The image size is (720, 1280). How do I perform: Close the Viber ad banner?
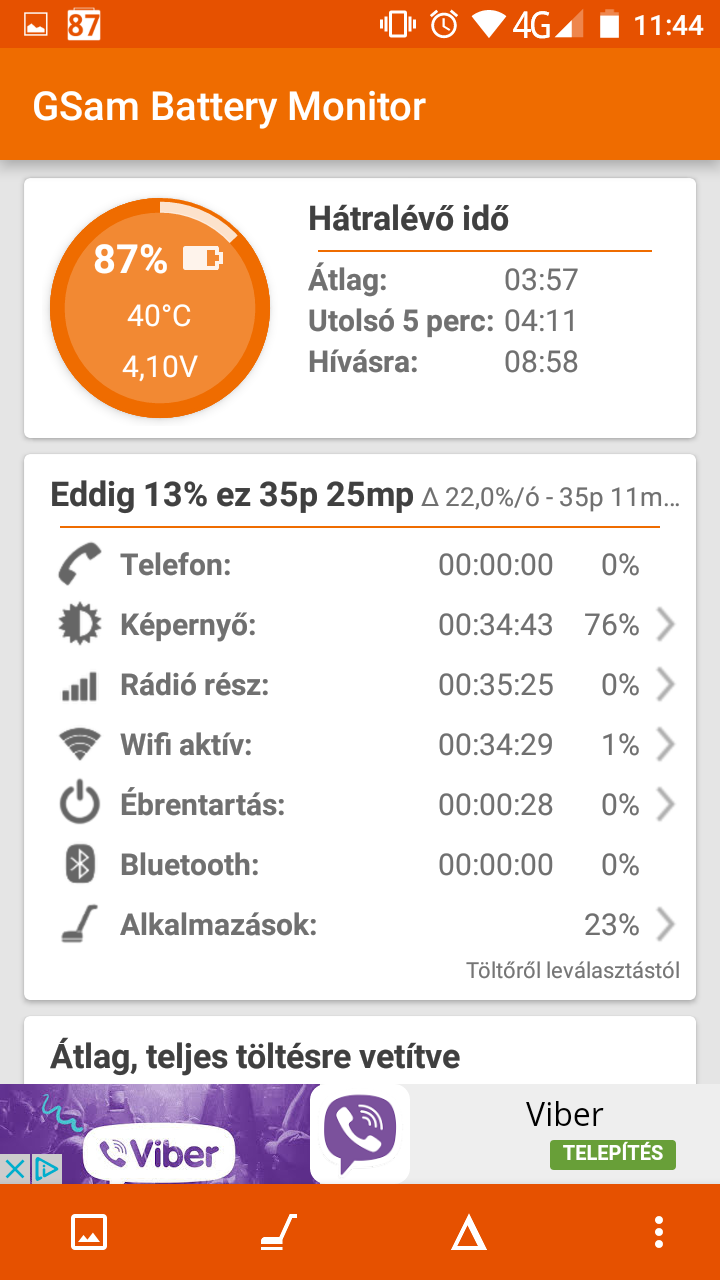point(15,1168)
